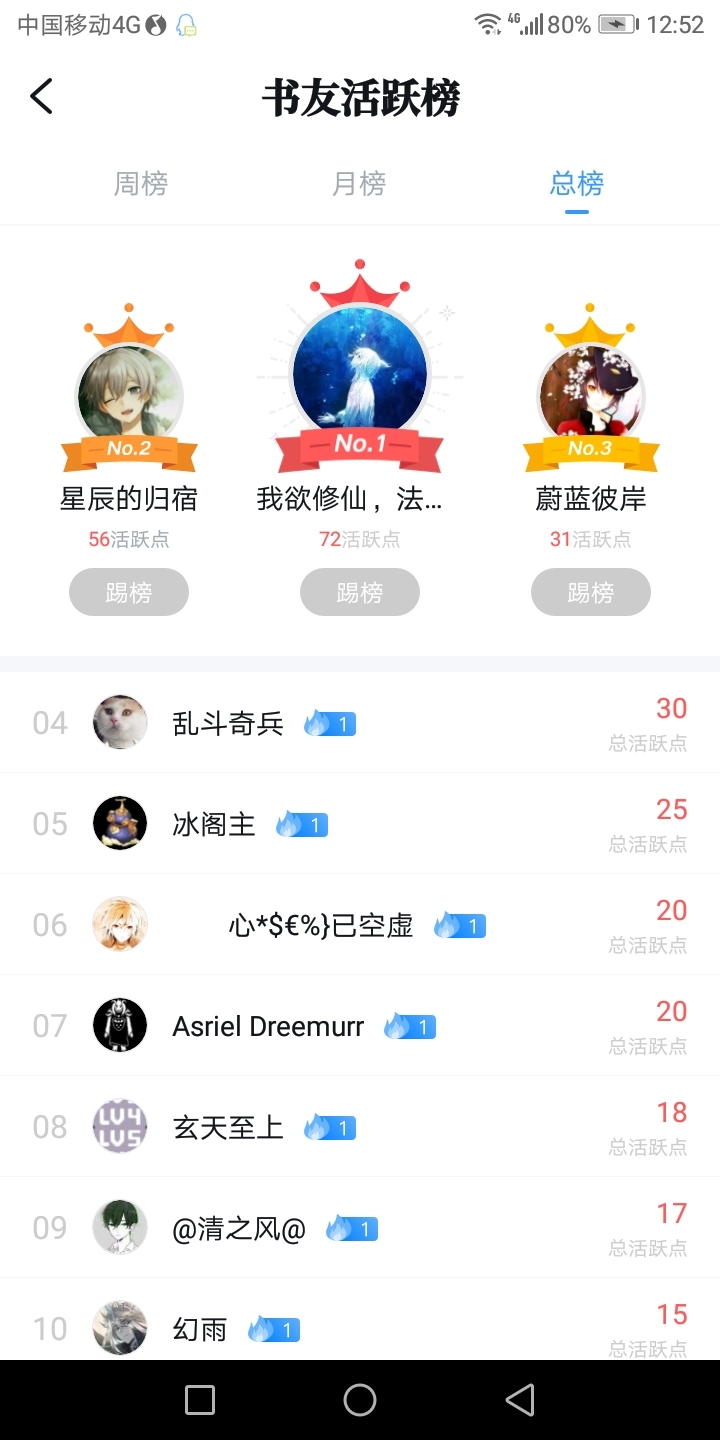720x1440 pixels.
Task: Tap 踢榜 button under the No.1 user
Action: coord(360,592)
